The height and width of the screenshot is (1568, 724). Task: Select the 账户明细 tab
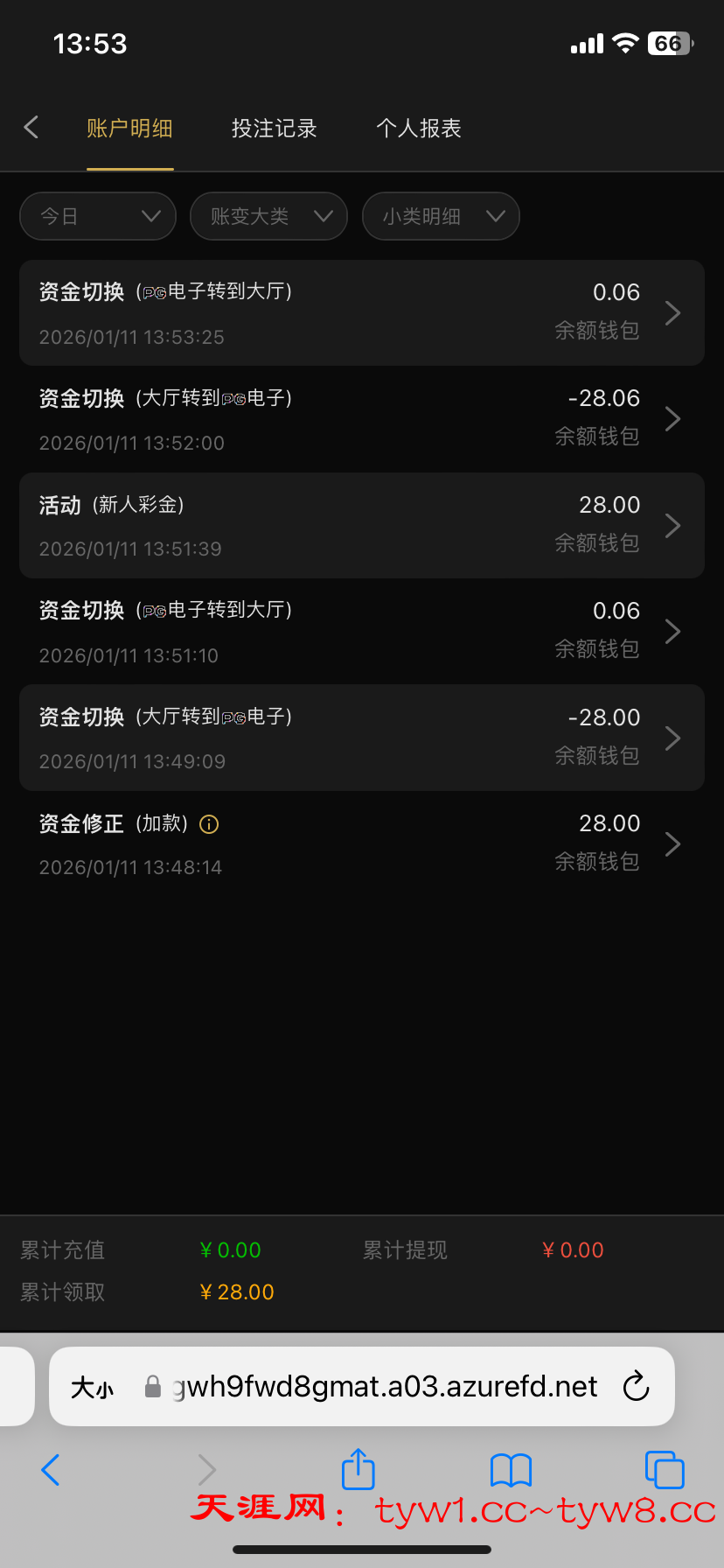click(129, 129)
